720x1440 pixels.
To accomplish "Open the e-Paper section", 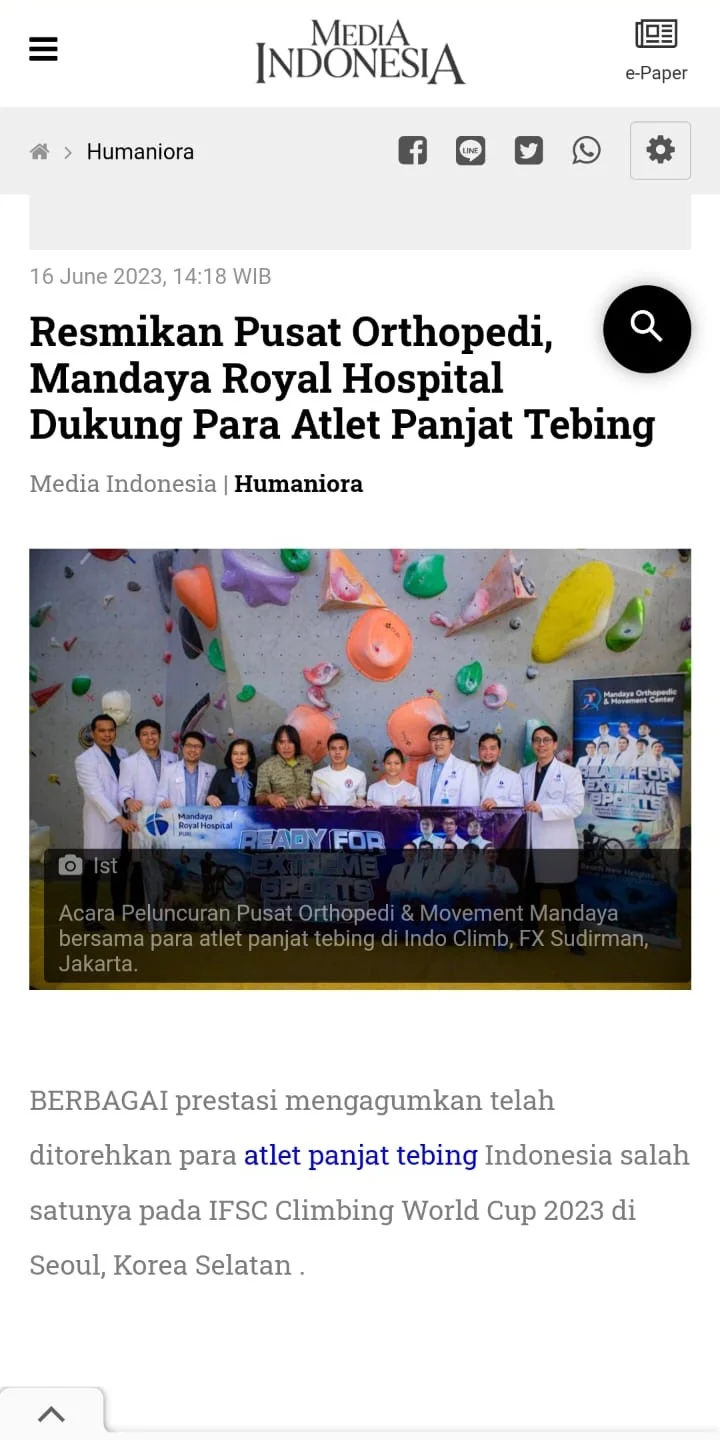I will [656, 50].
